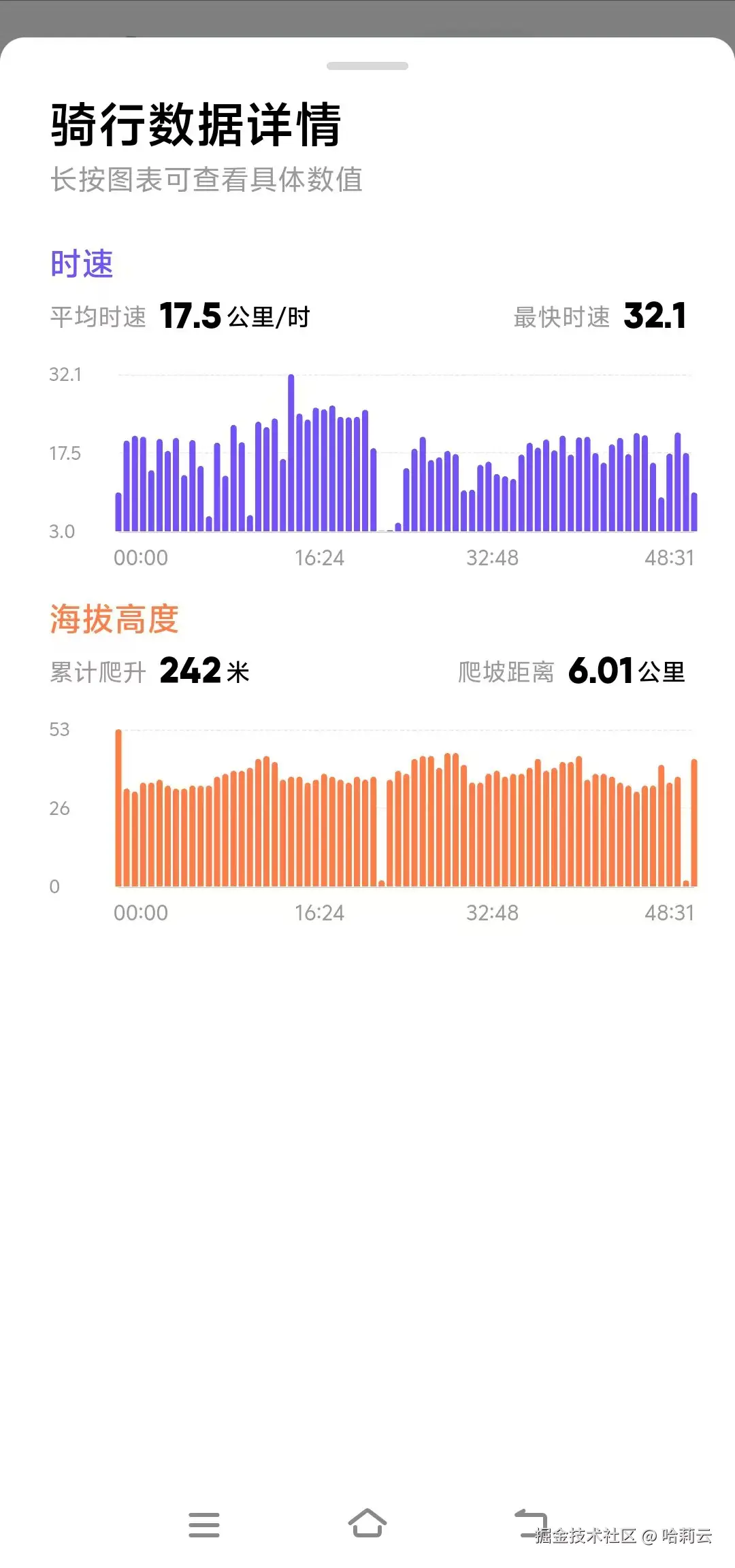Tap the first tall bar in elevation chart
The image size is (735, 1568).
(117, 810)
